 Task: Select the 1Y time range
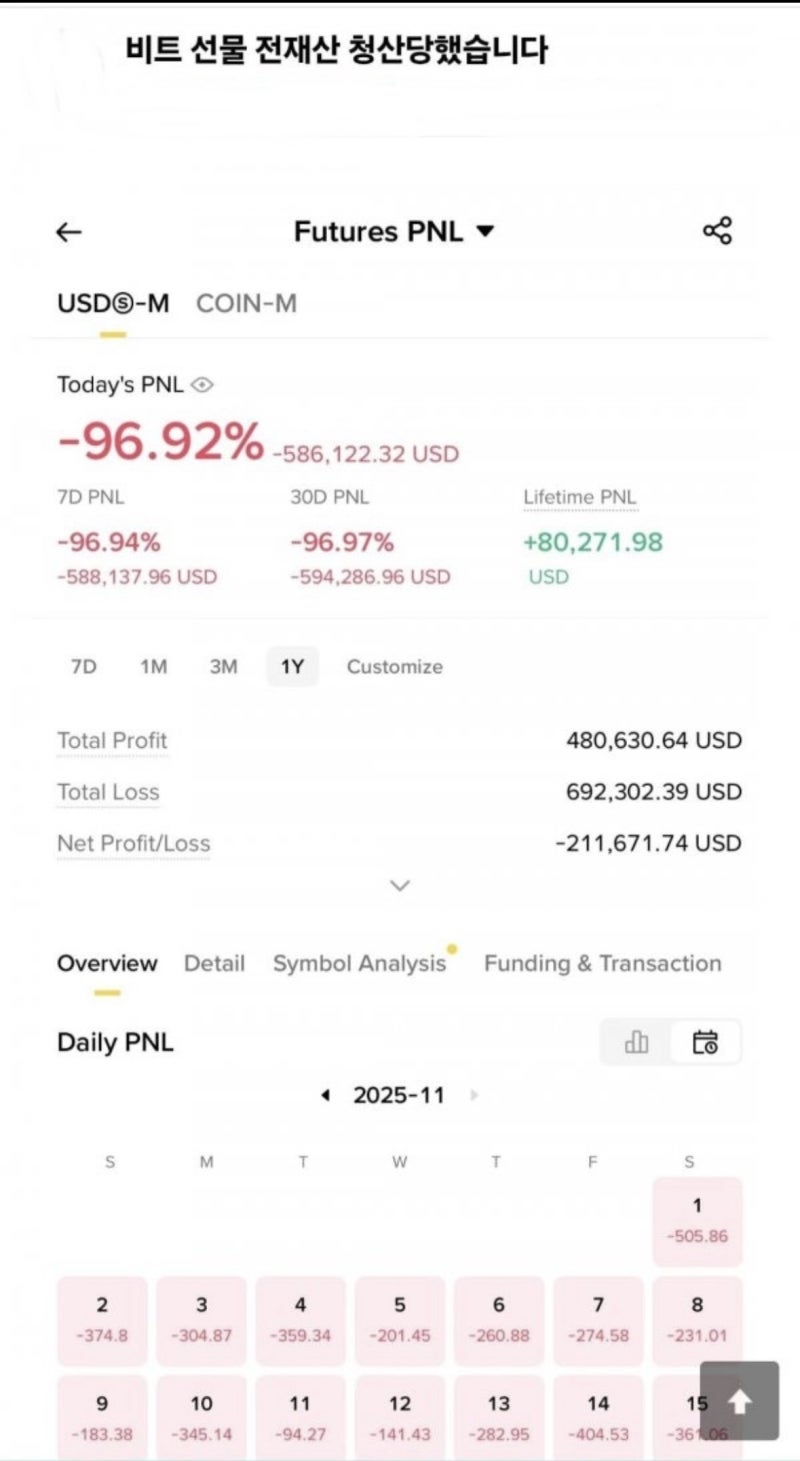coord(292,667)
